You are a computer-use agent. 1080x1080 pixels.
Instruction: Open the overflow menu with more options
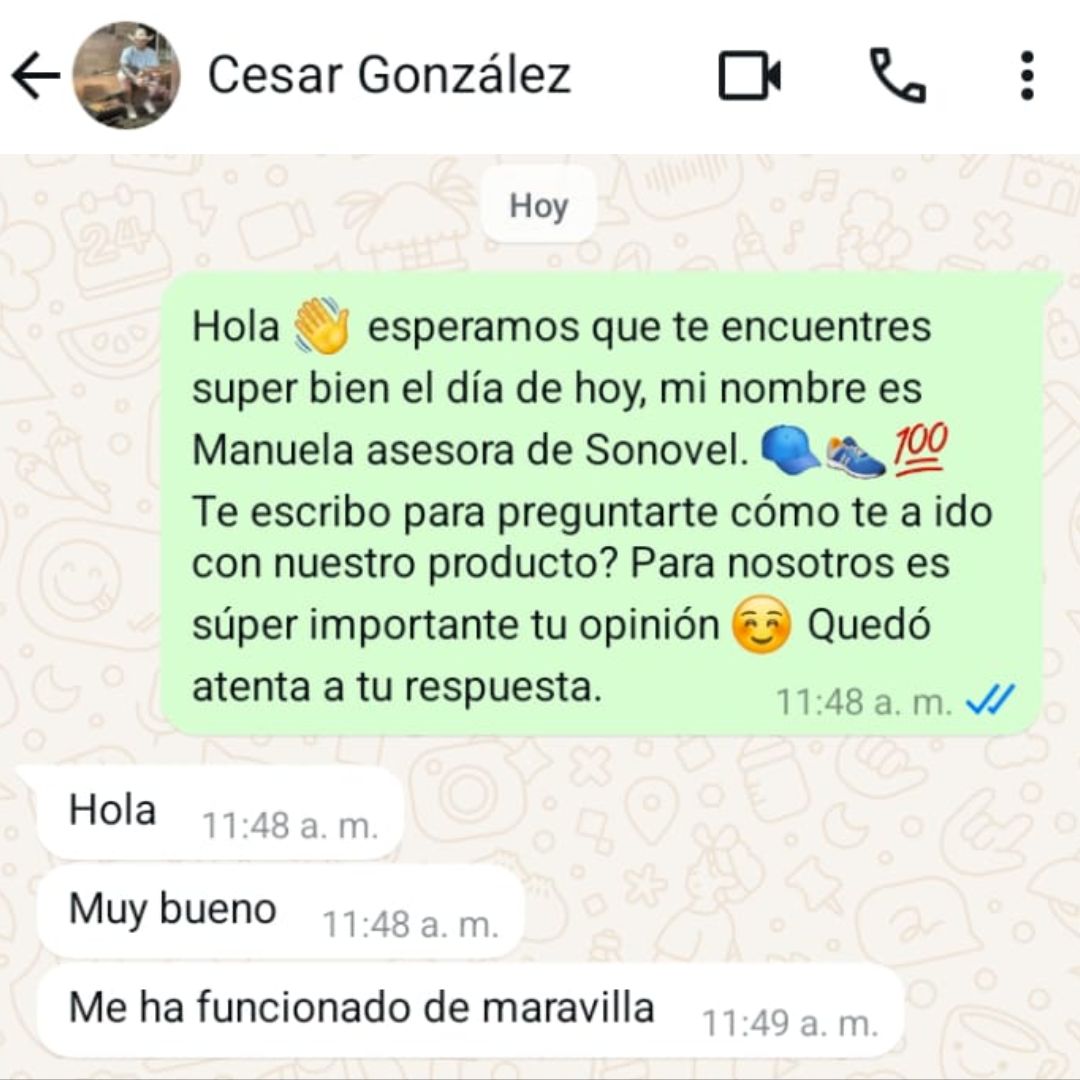click(x=1026, y=76)
